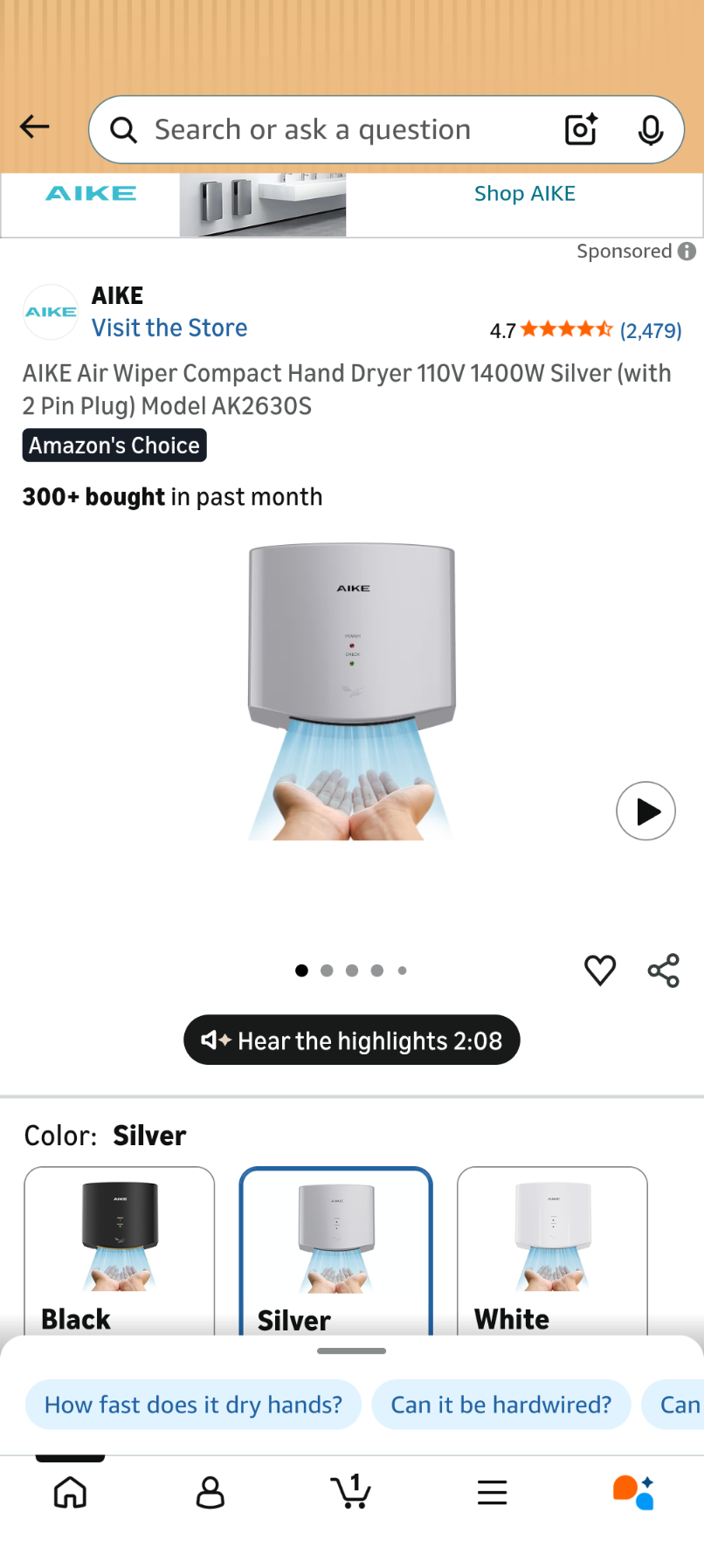The height and width of the screenshot is (1568, 704).
Task: Ask how fast it dries hands
Action: tap(193, 1405)
